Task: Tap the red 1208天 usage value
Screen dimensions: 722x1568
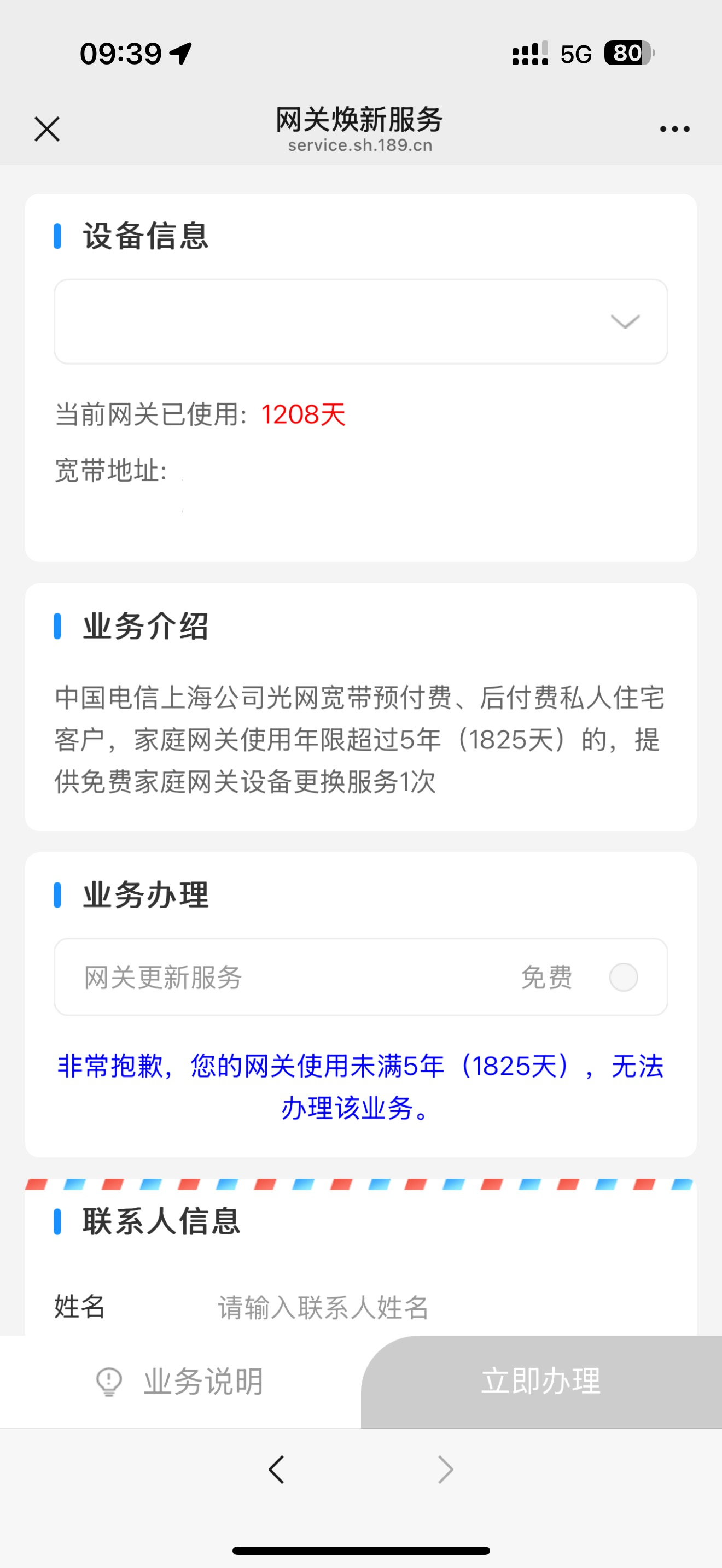Action: 302,413
